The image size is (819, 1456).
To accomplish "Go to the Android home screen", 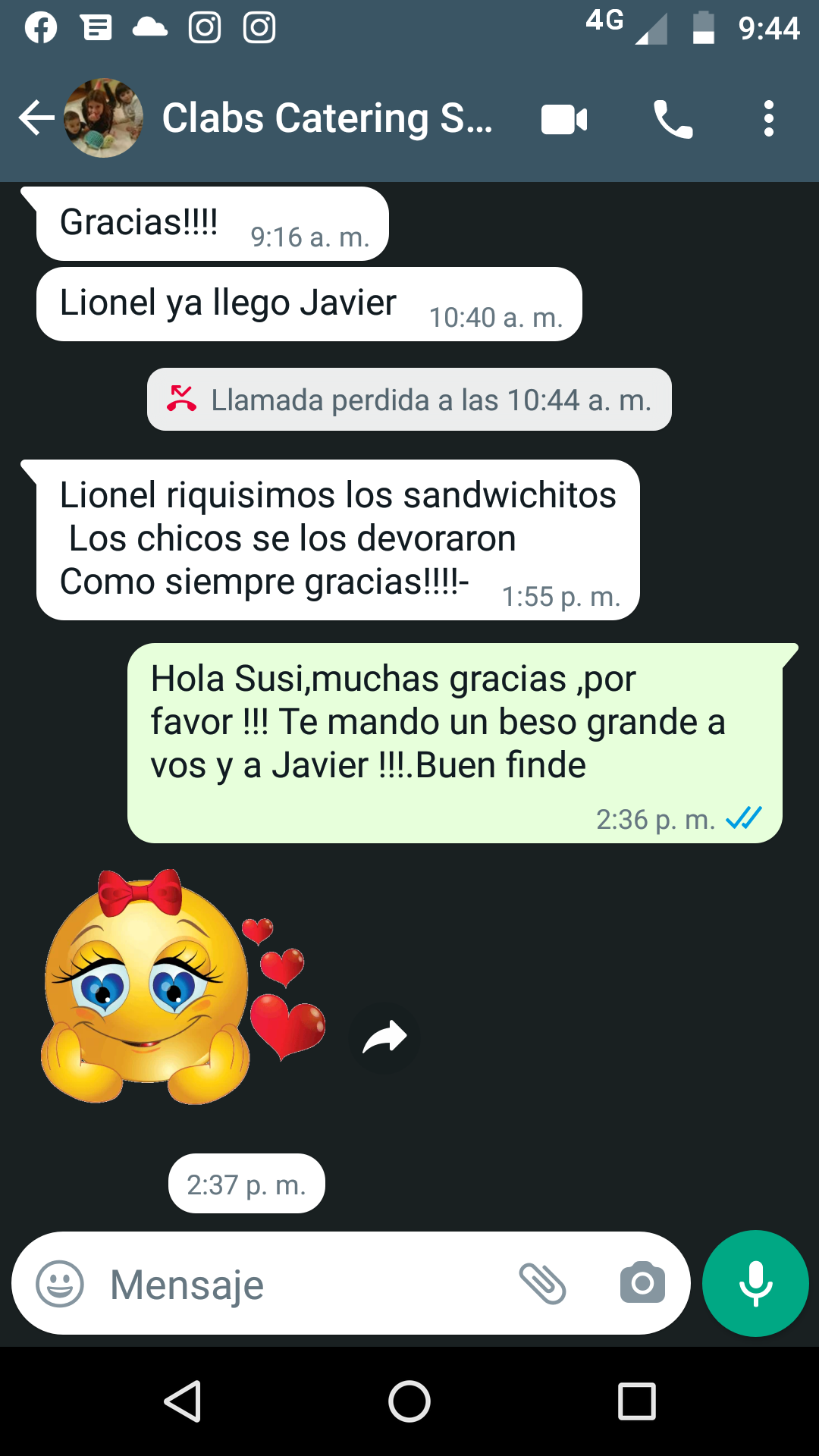I will (409, 1401).
